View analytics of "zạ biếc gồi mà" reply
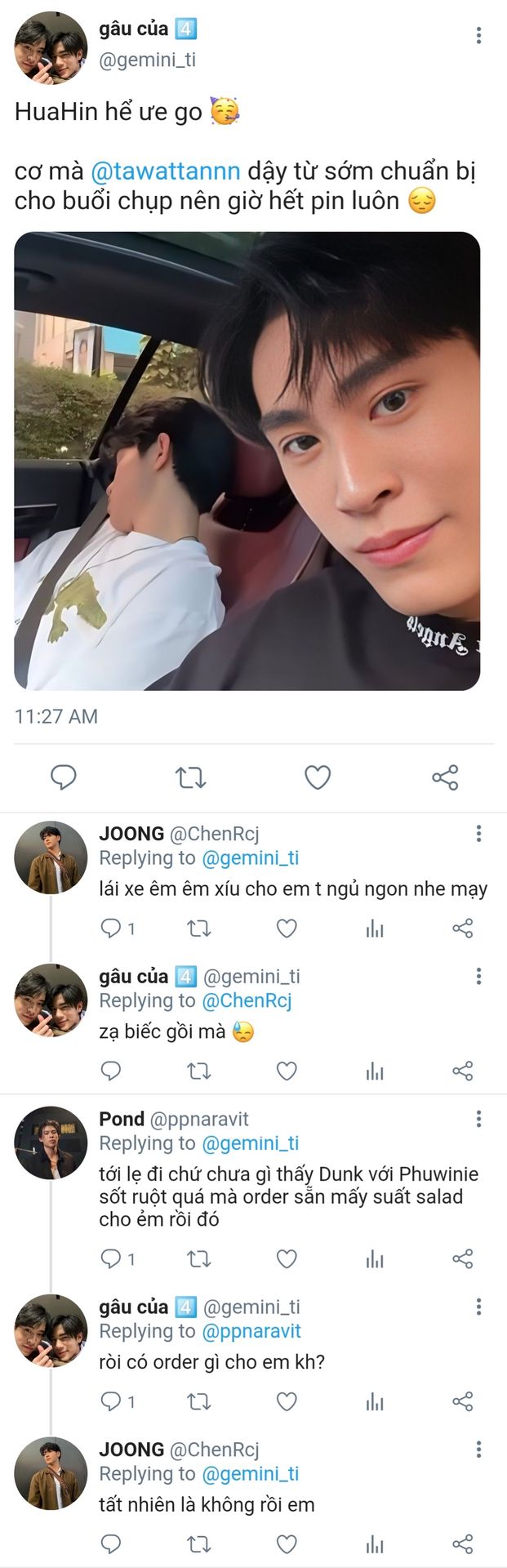This screenshot has height=1568, width=507. [375, 1071]
